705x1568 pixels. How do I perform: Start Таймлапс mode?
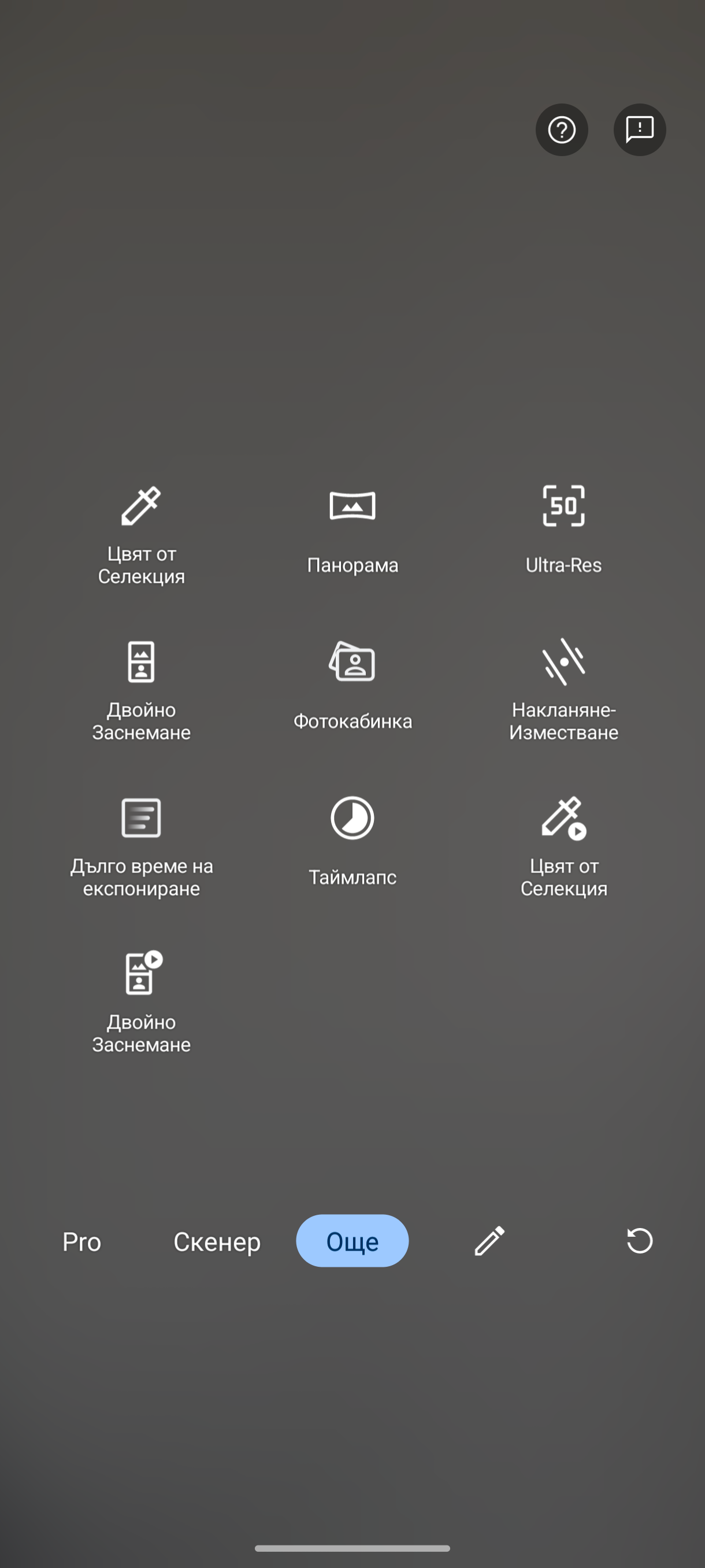[x=352, y=840]
